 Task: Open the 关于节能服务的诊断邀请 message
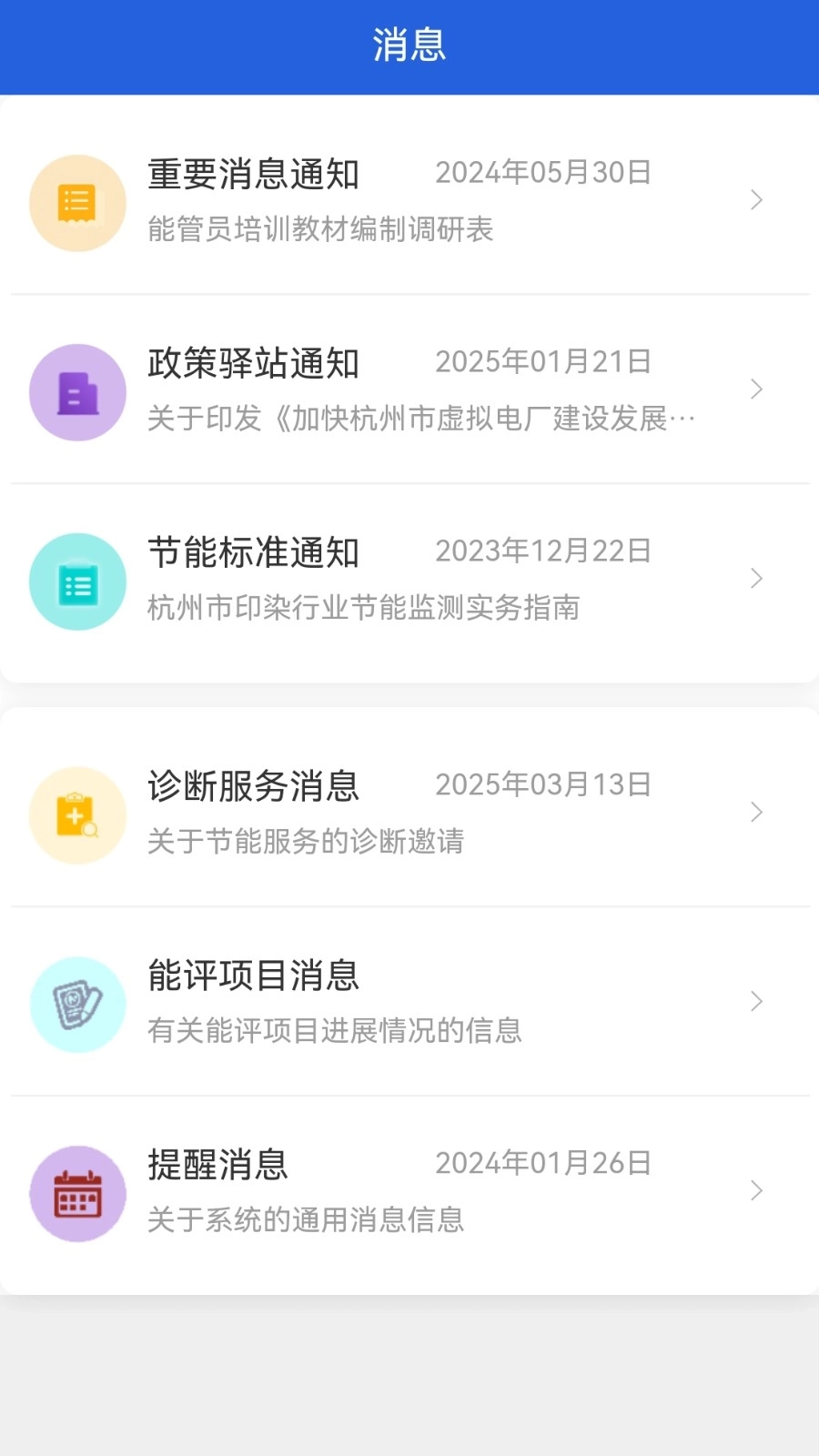[x=306, y=842]
